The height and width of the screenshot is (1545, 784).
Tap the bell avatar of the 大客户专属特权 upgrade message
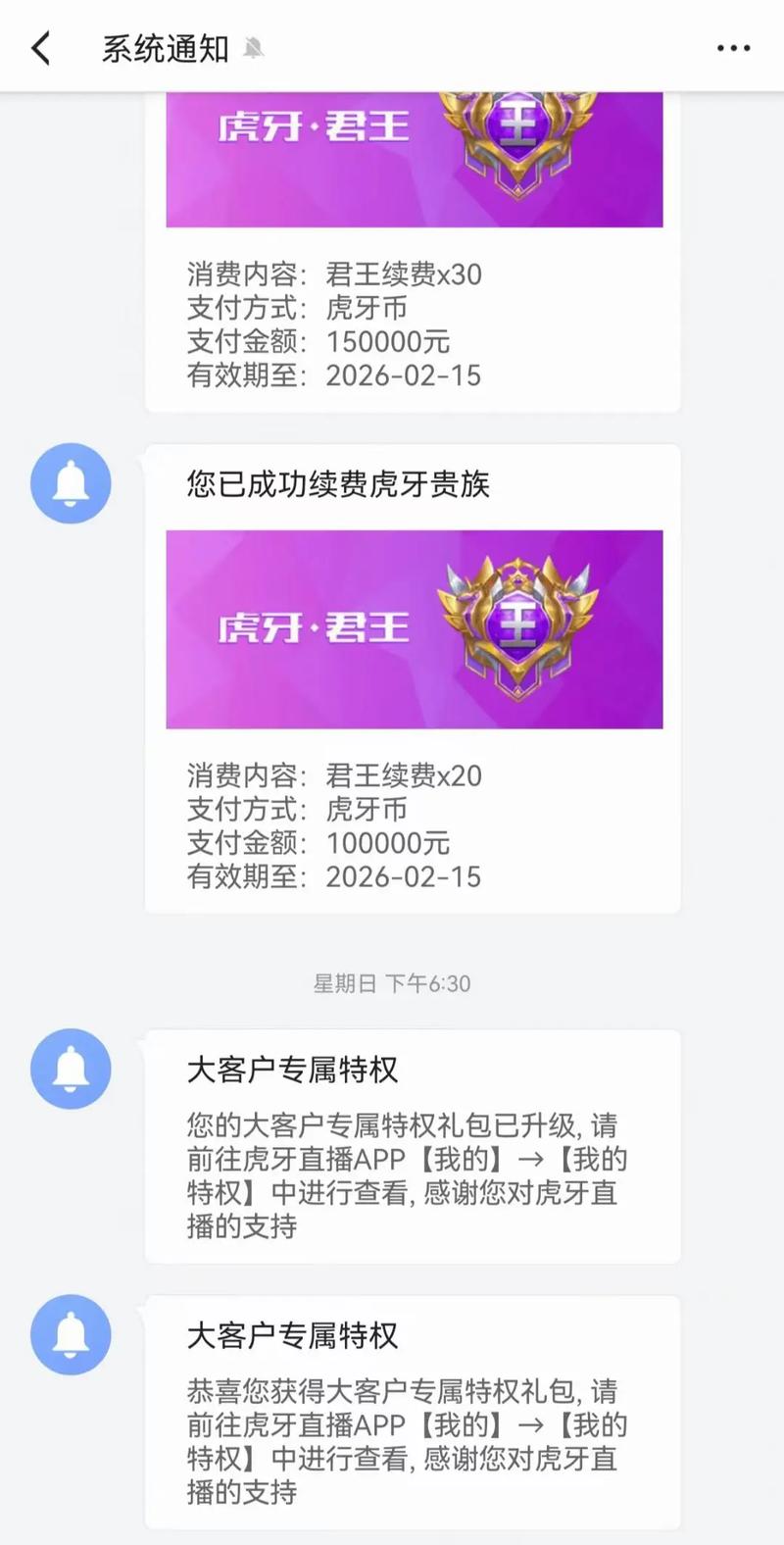(70, 1069)
